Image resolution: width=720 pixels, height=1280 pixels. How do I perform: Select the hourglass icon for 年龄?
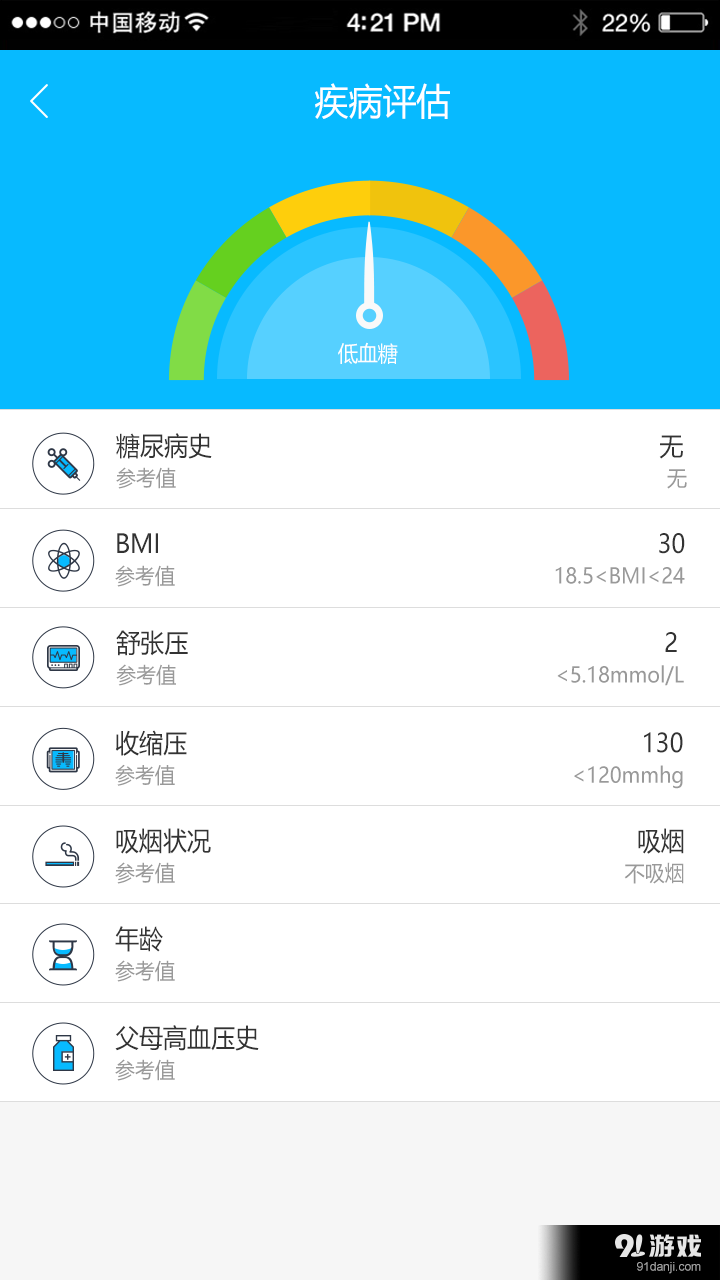[x=63, y=953]
